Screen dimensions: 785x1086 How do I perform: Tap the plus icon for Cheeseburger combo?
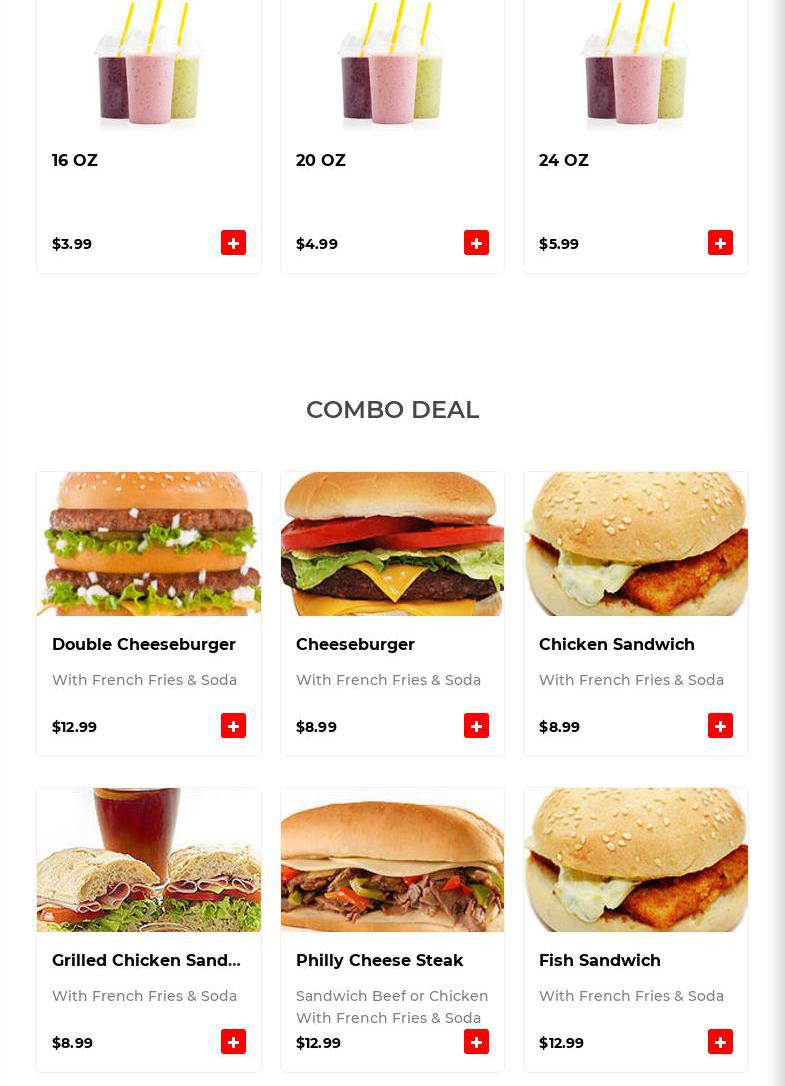click(476, 726)
